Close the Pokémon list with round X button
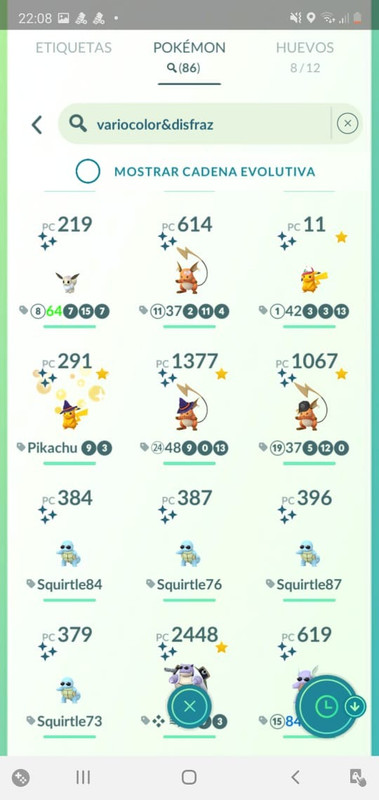Image resolution: width=379 pixels, height=800 pixels. tap(189, 707)
